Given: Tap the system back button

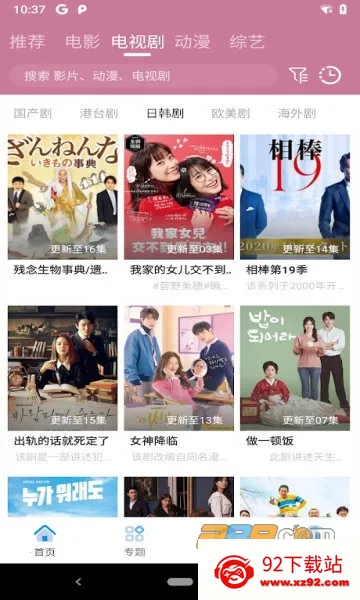Looking at the screenshot, I should (x=78, y=582).
